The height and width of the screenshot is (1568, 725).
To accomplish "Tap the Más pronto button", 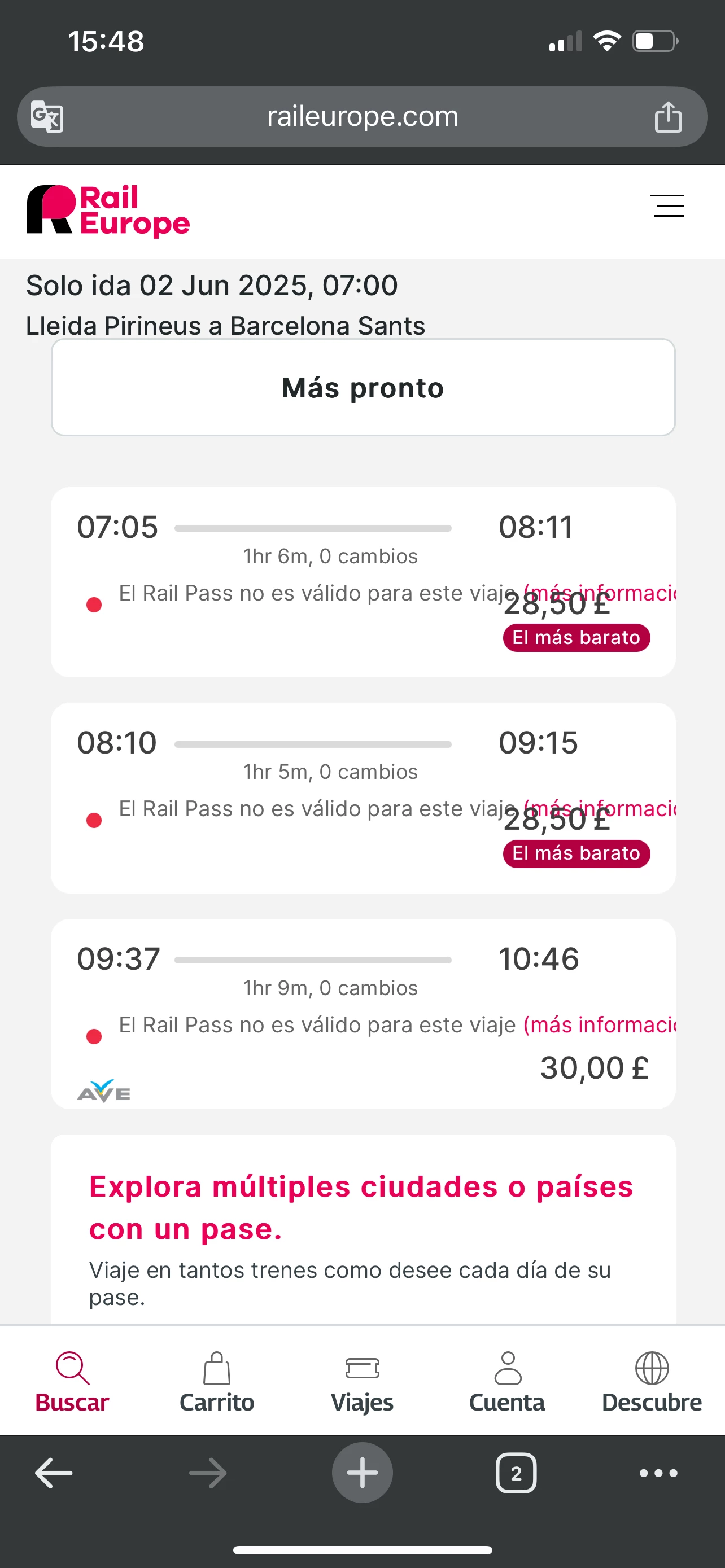I will 363,388.
